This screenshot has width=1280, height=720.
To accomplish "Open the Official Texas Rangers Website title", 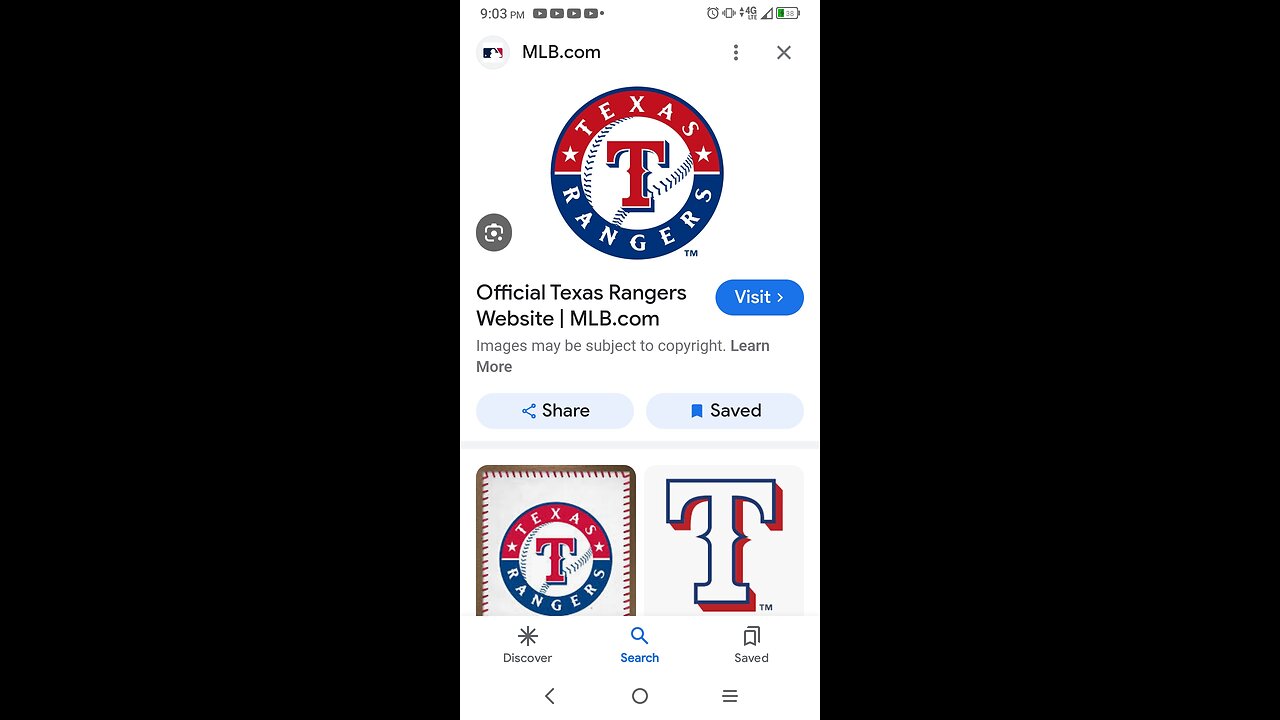I will pyautogui.click(x=581, y=305).
